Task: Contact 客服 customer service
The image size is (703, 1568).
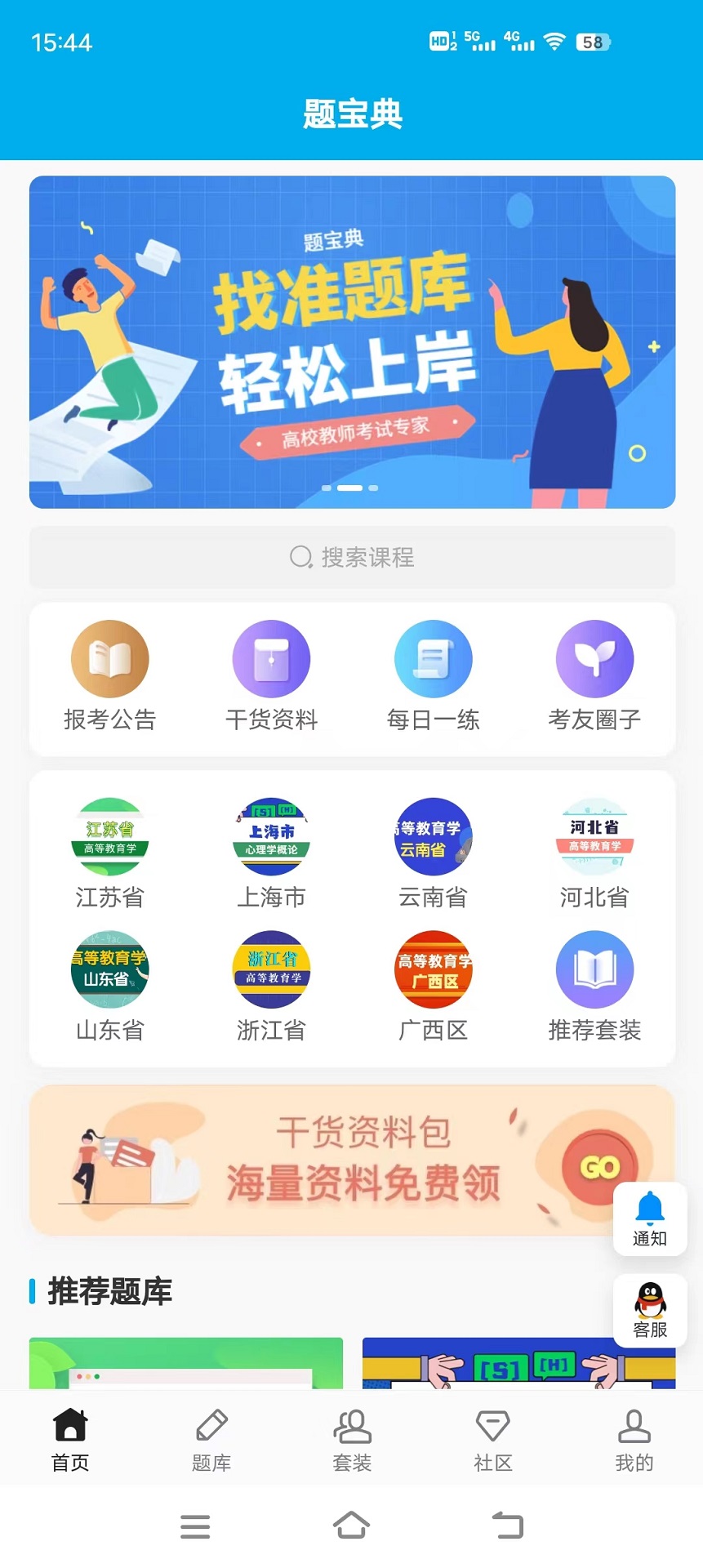Action: 650,1310
